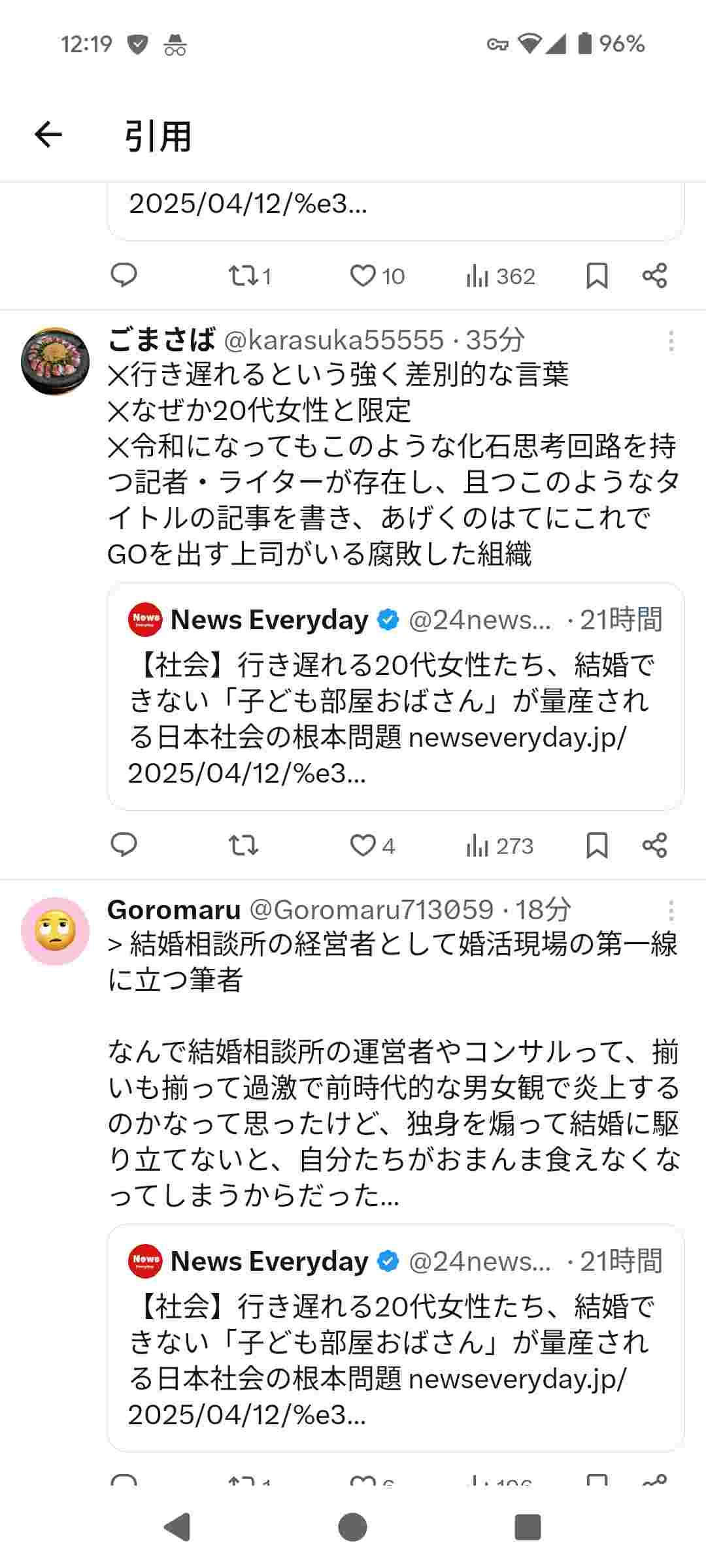Image resolution: width=706 pixels, height=1568 pixels.
Task: Tap the reply bubble on the top tweet
Action: (x=126, y=276)
